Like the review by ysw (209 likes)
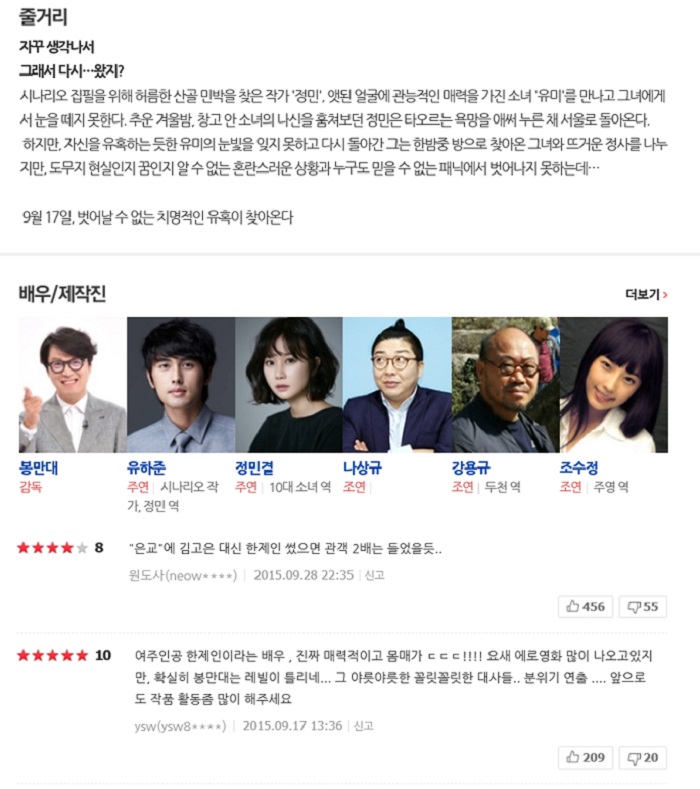The height and width of the screenshot is (789, 700). coord(585,758)
